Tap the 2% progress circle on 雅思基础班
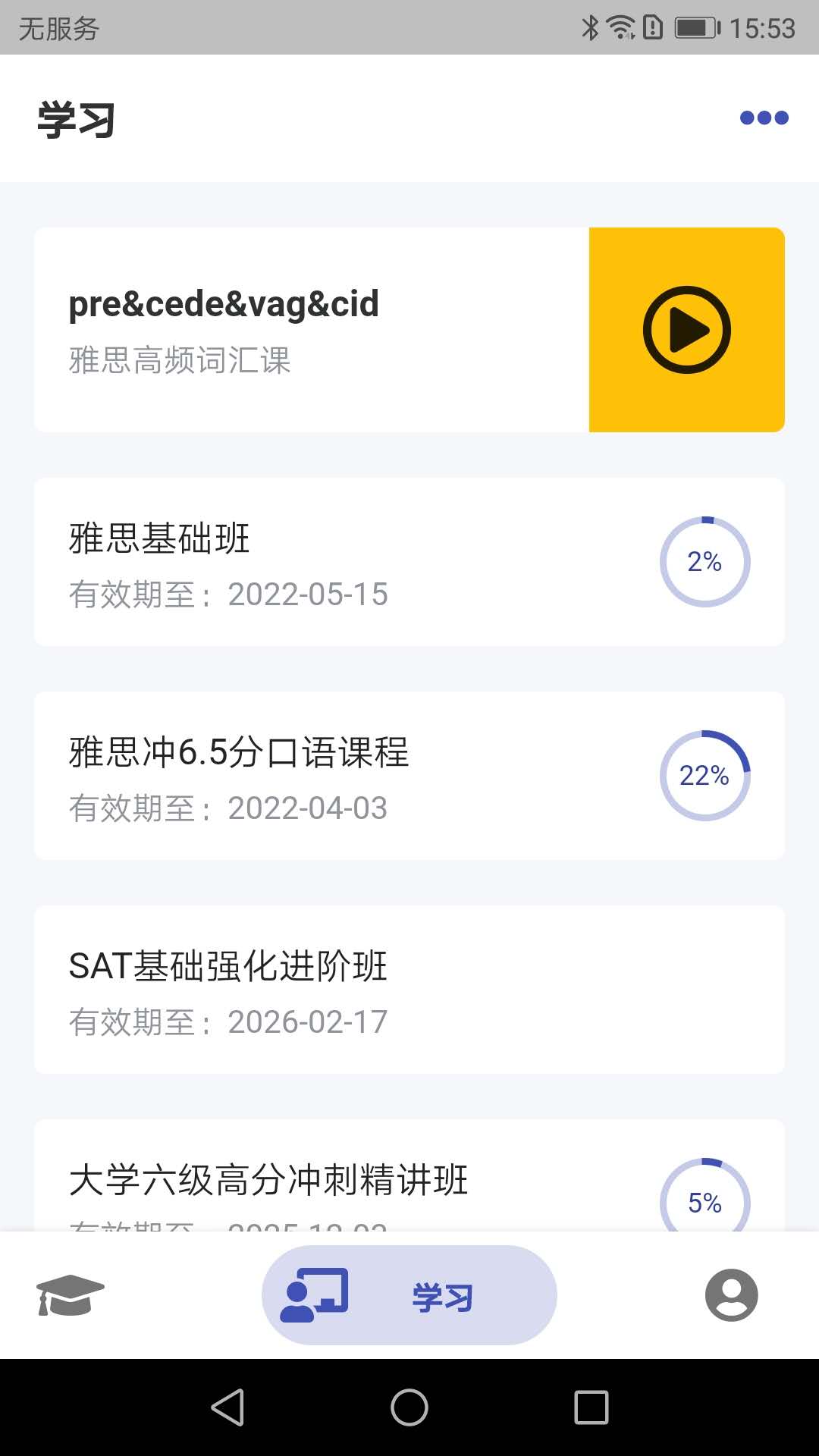This screenshot has height=1456, width=819. point(706,561)
